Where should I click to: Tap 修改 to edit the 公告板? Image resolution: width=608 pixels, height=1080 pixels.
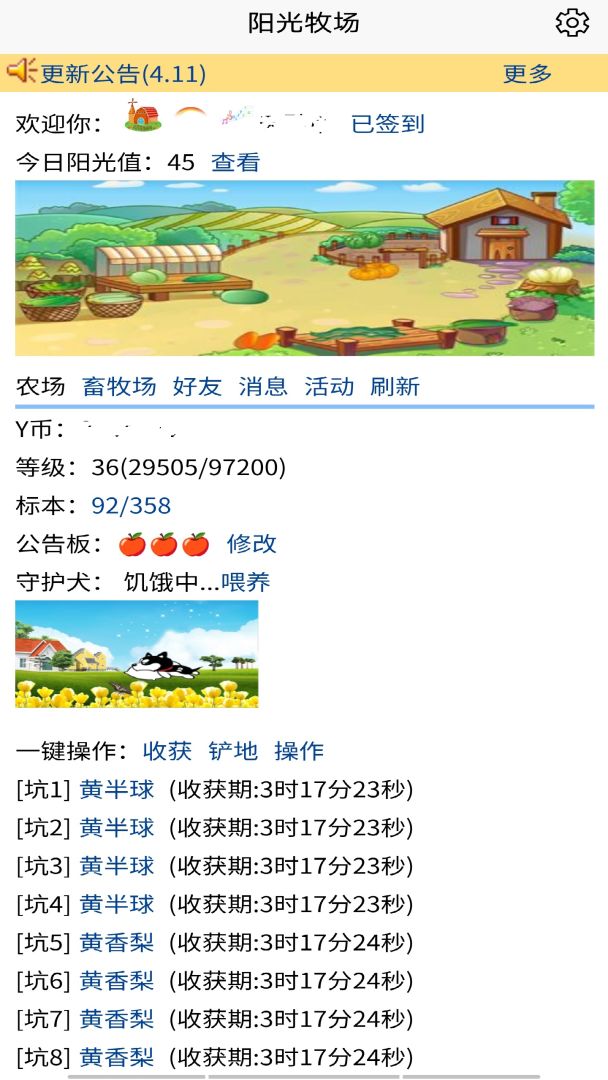tap(252, 544)
